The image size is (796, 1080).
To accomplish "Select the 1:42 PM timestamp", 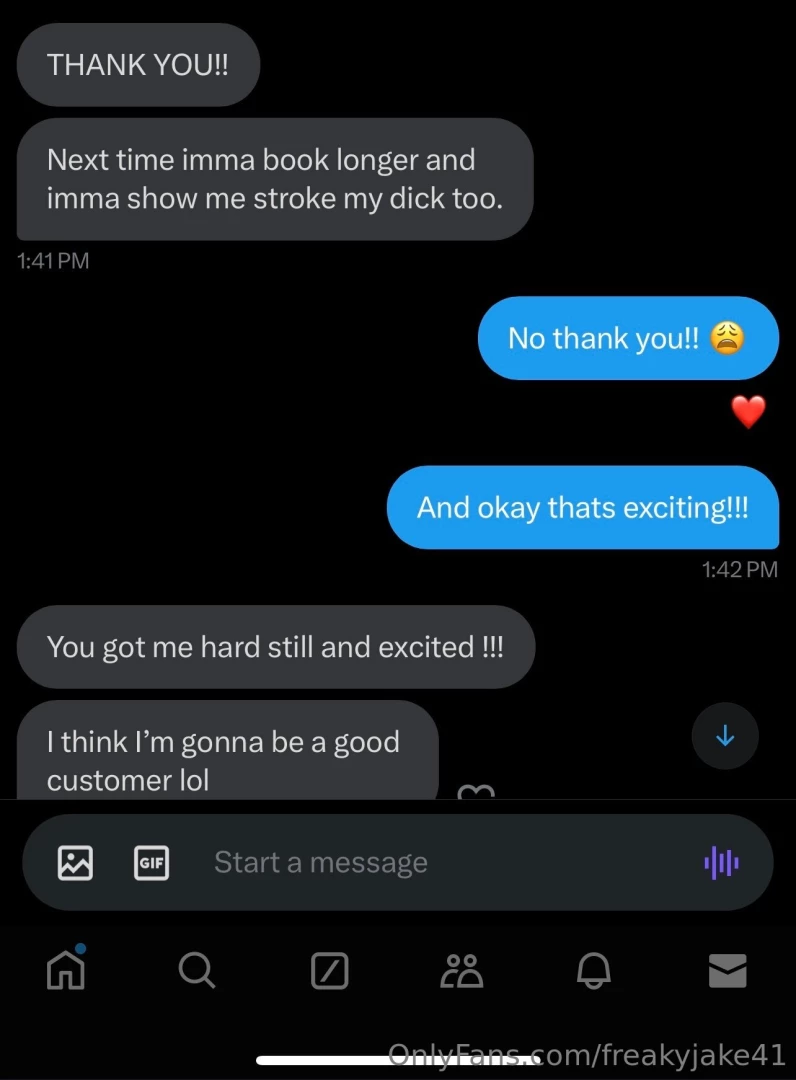I will click(x=740, y=569).
